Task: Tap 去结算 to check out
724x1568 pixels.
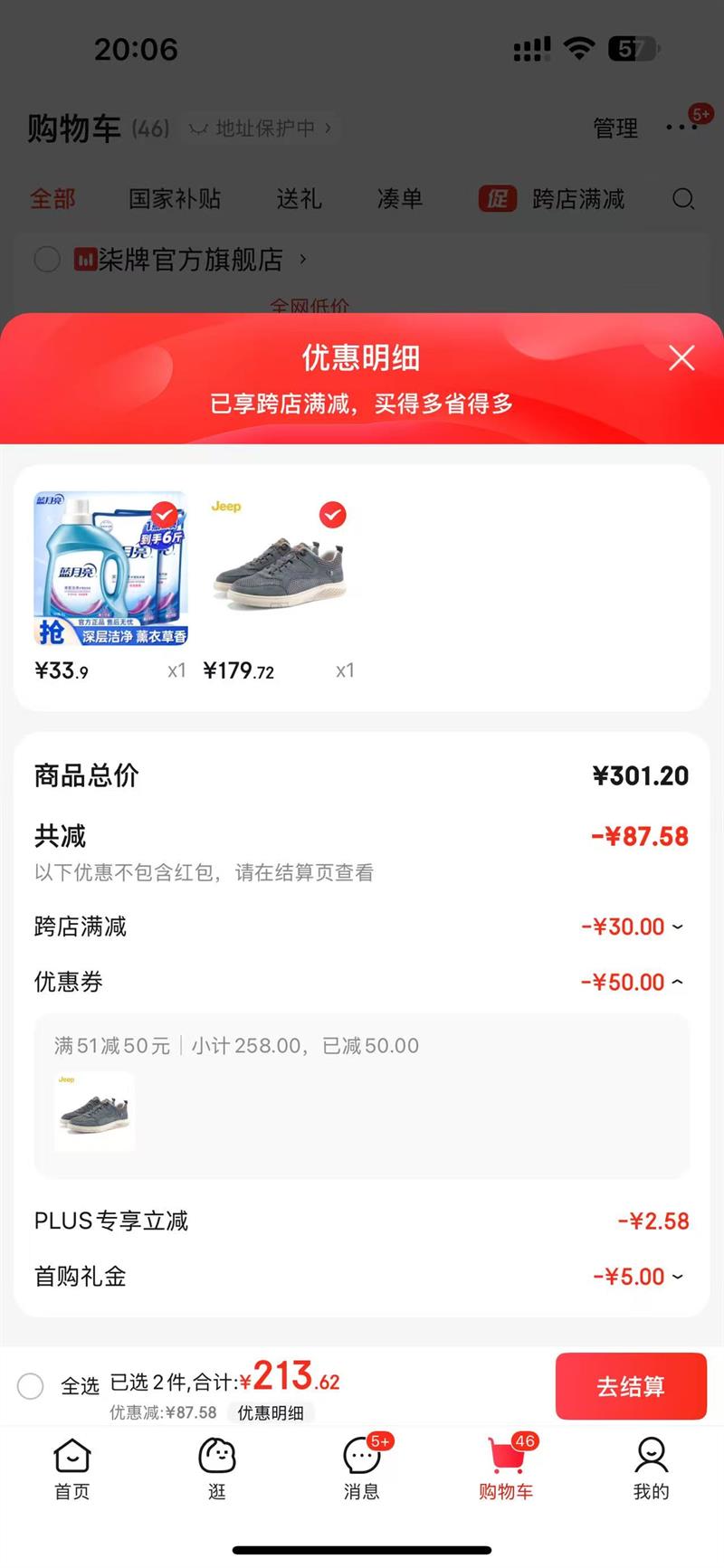Action: [x=631, y=1386]
